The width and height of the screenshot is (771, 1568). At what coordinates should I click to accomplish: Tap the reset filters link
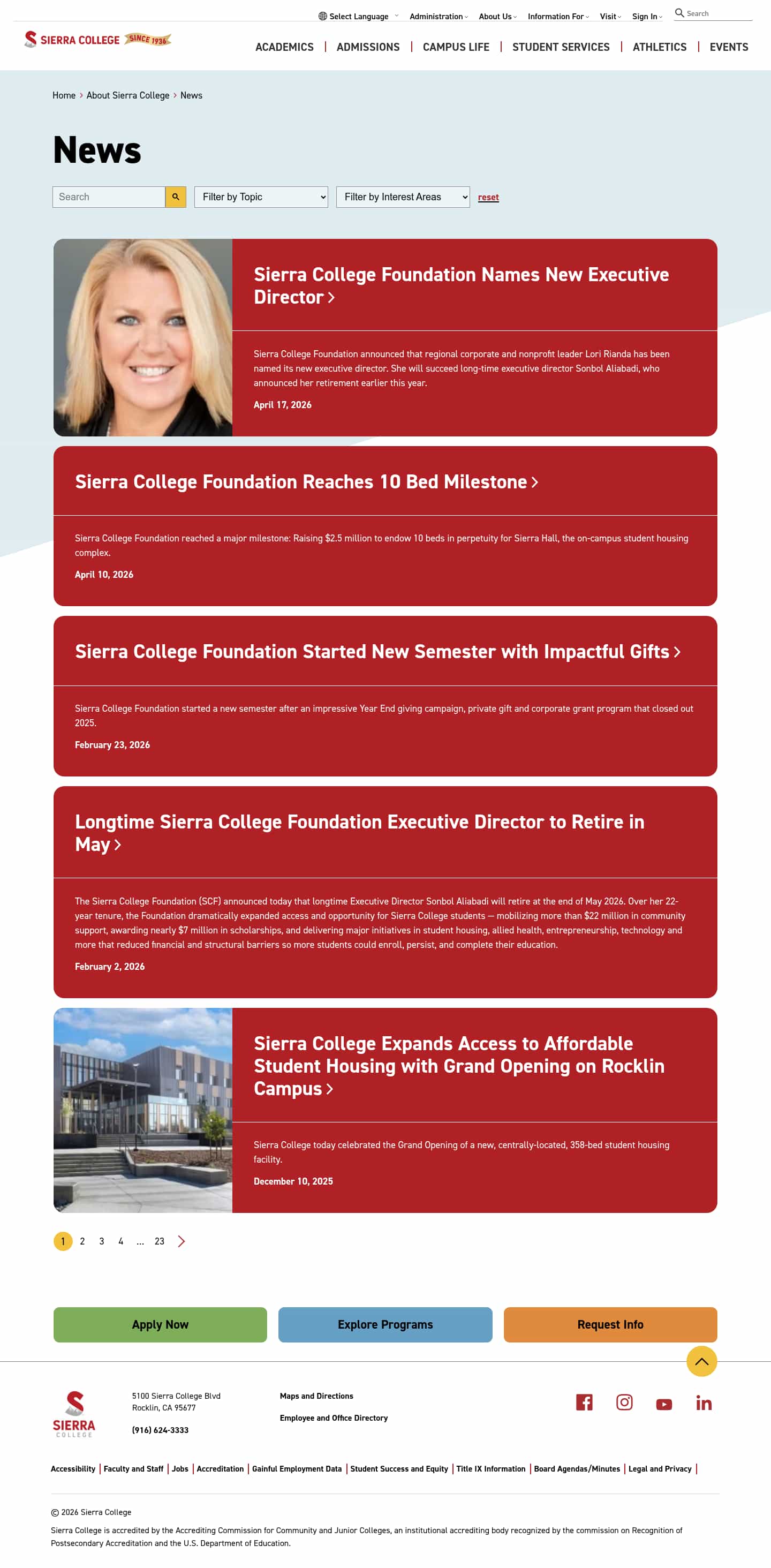(x=488, y=197)
